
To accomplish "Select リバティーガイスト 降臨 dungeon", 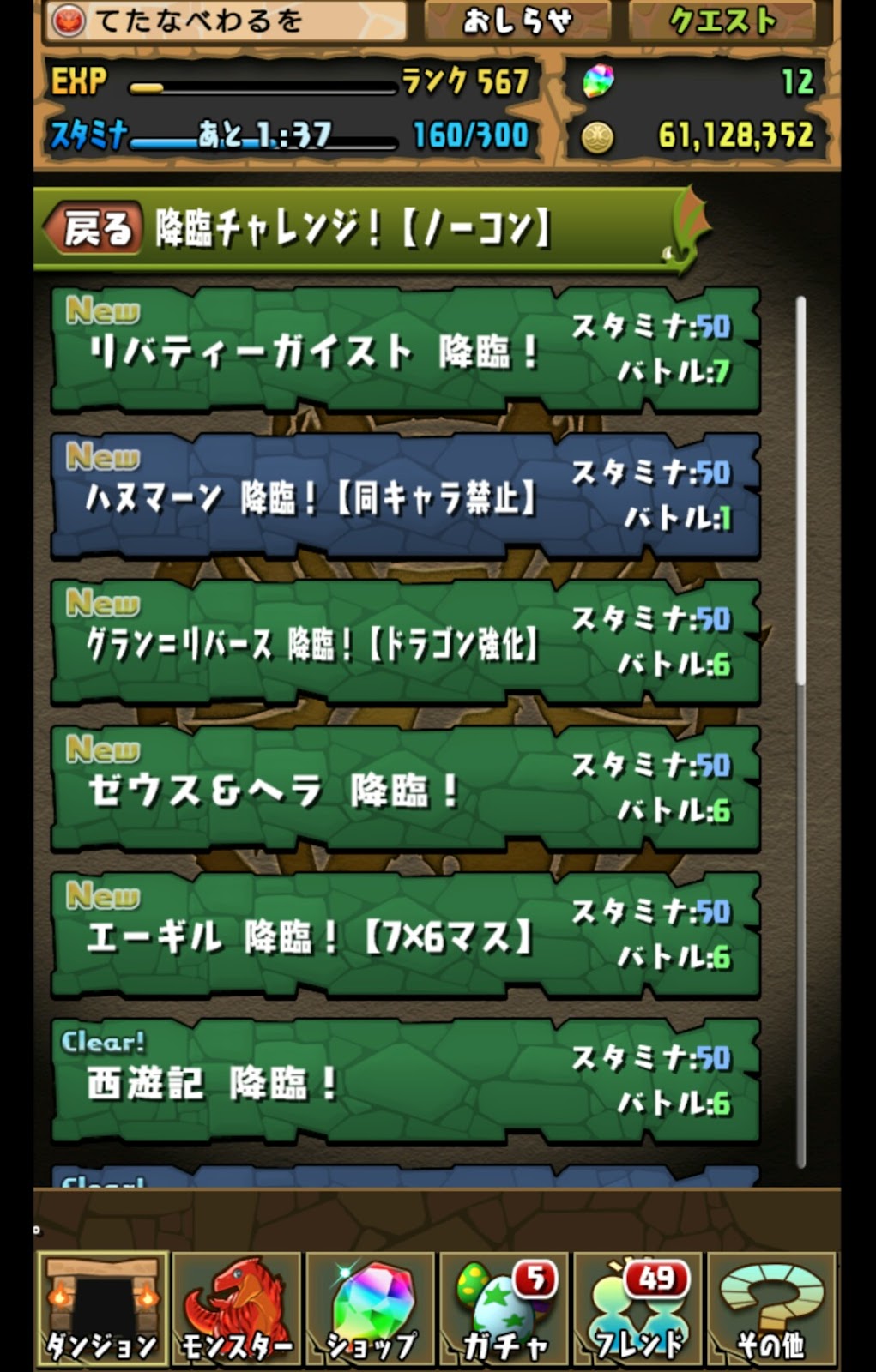I will pyautogui.click(x=405, y=350).
